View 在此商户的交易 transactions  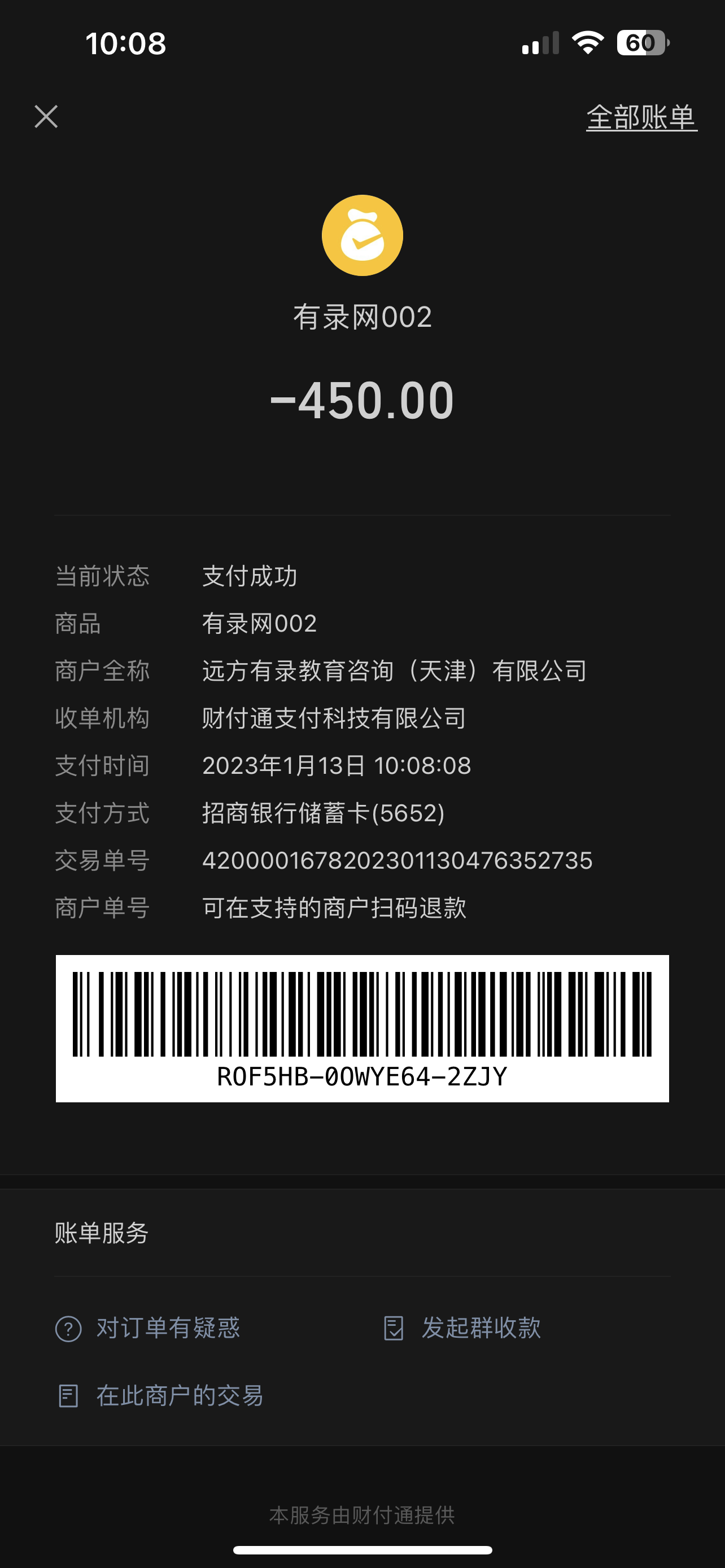[161, 1395]
